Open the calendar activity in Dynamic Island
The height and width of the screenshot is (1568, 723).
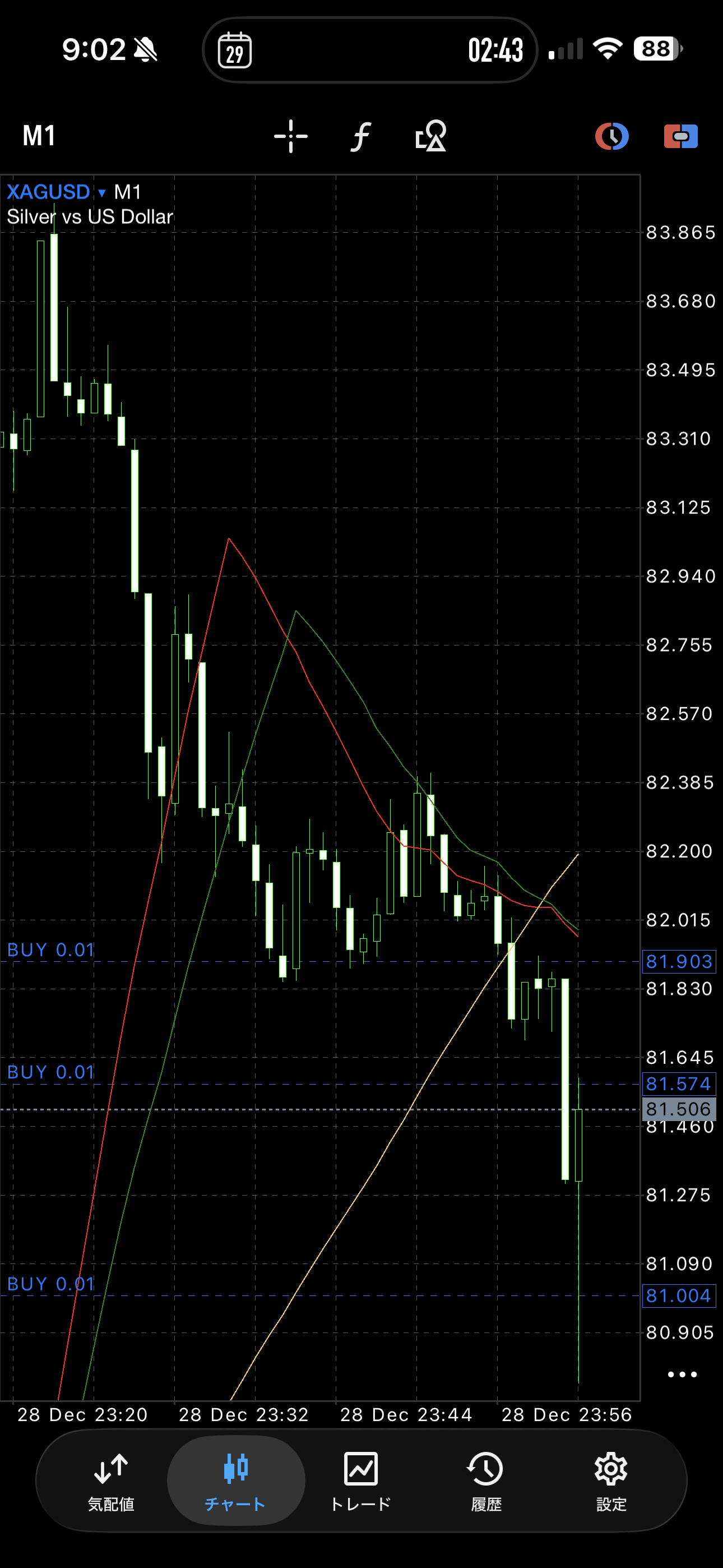235,50
